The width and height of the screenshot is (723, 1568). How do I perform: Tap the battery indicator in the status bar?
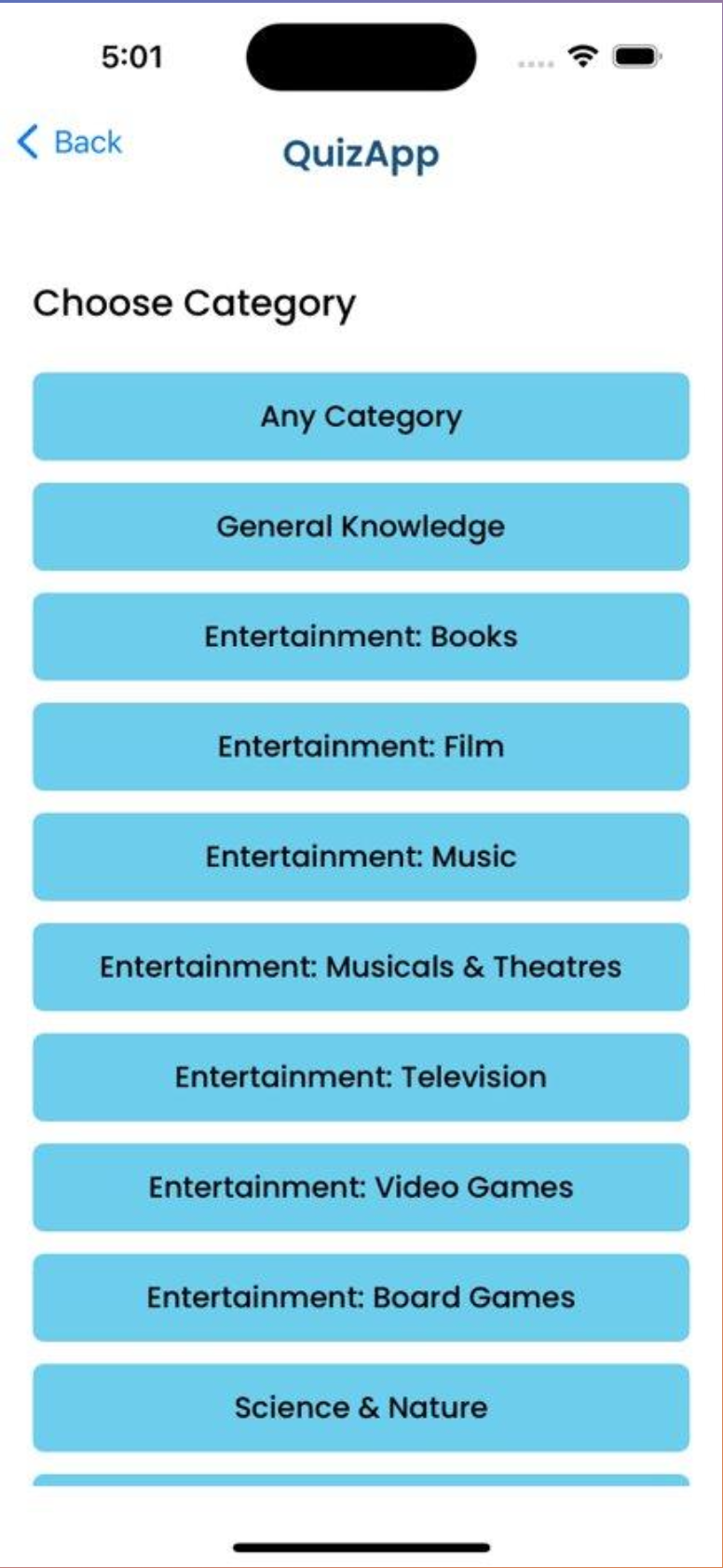click(635, 58)
